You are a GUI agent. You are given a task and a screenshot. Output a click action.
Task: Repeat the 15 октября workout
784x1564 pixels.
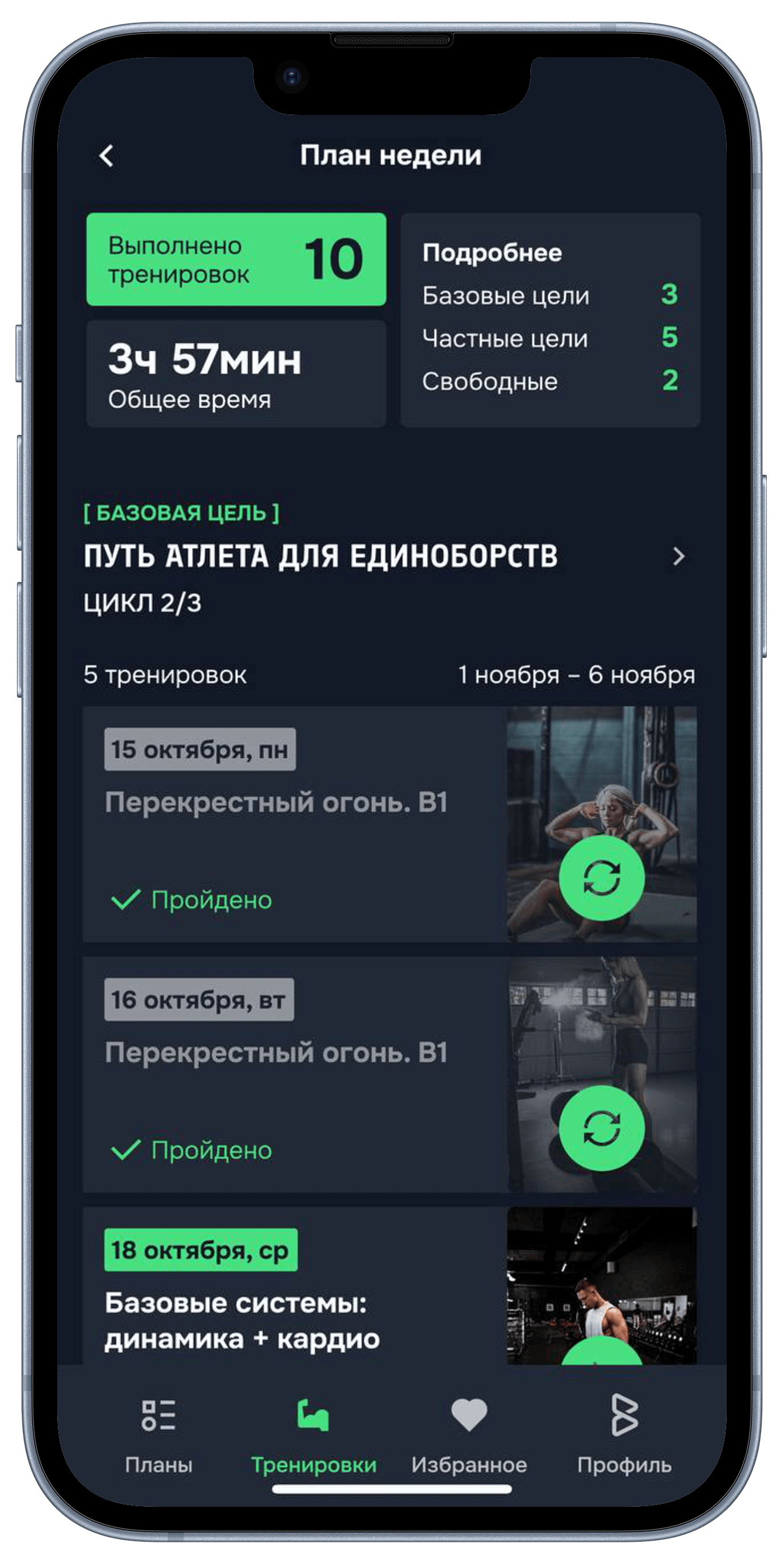point(601,878)
